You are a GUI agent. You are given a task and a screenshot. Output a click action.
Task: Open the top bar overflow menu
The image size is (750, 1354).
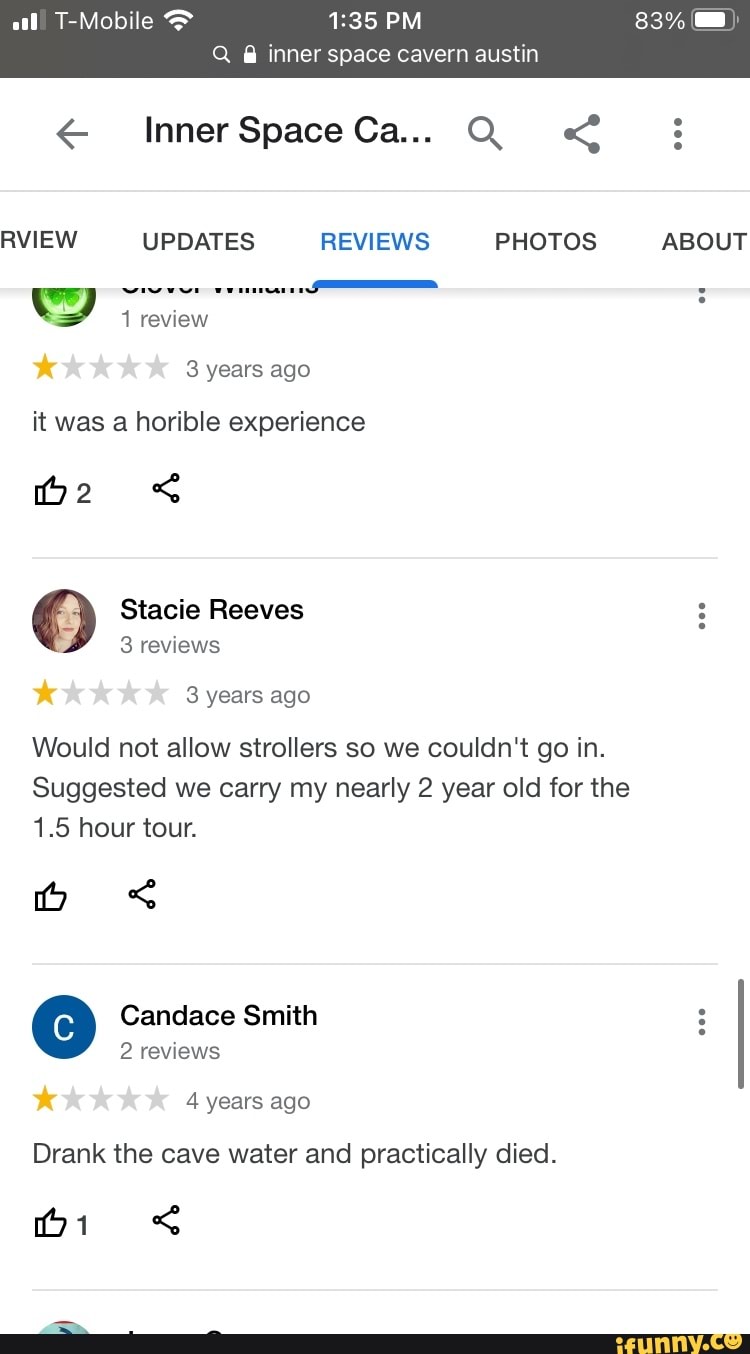click(678, 133)
